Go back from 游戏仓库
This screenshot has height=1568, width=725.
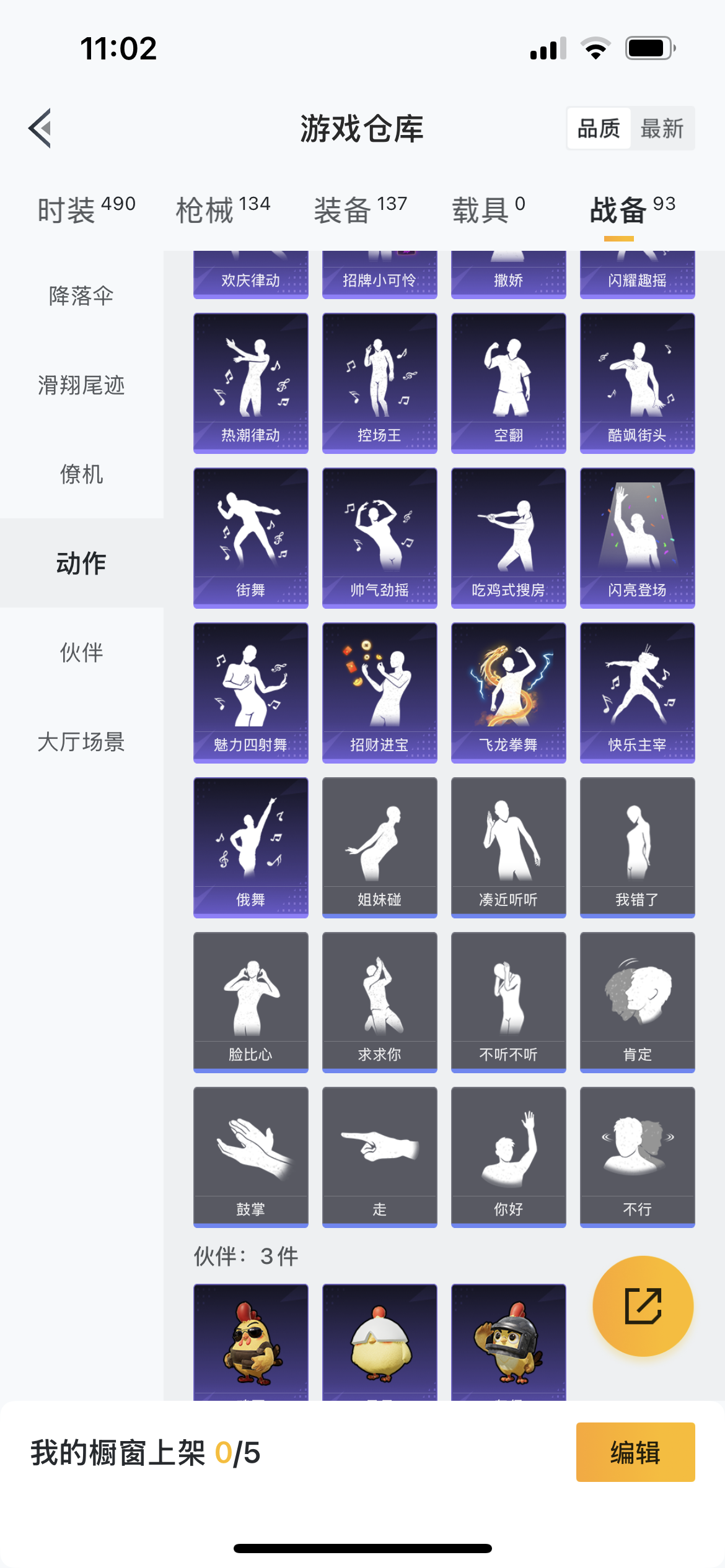(x=40, y=128)
